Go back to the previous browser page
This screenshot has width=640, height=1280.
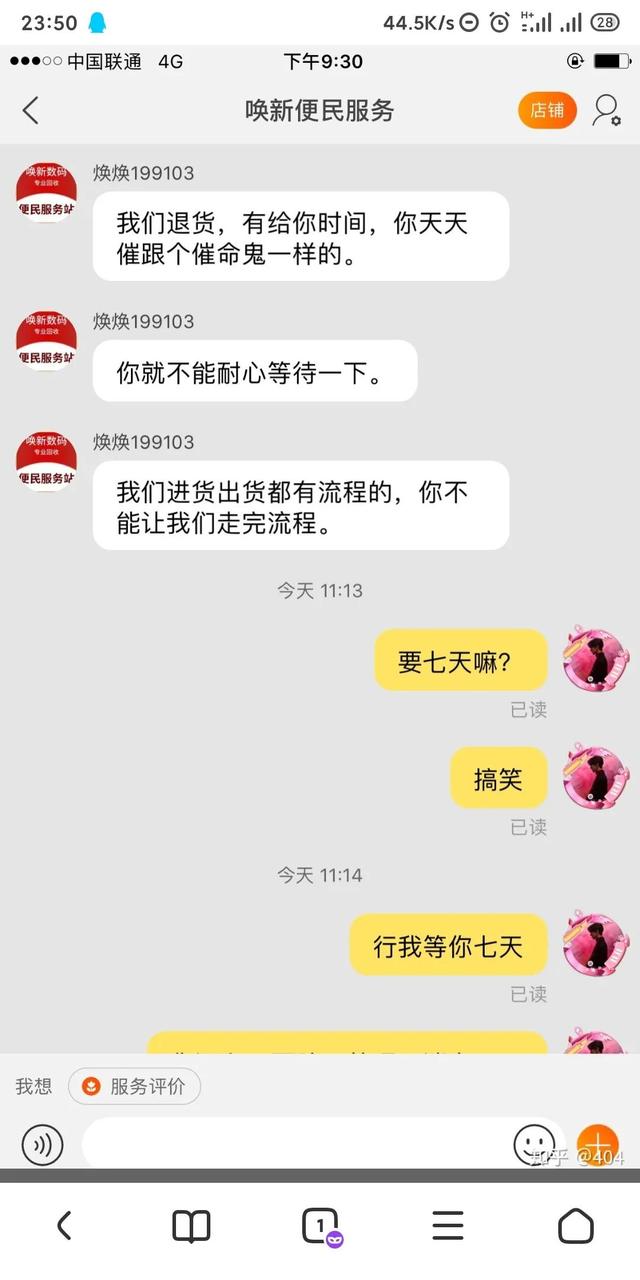click(x=64, y=1225)
